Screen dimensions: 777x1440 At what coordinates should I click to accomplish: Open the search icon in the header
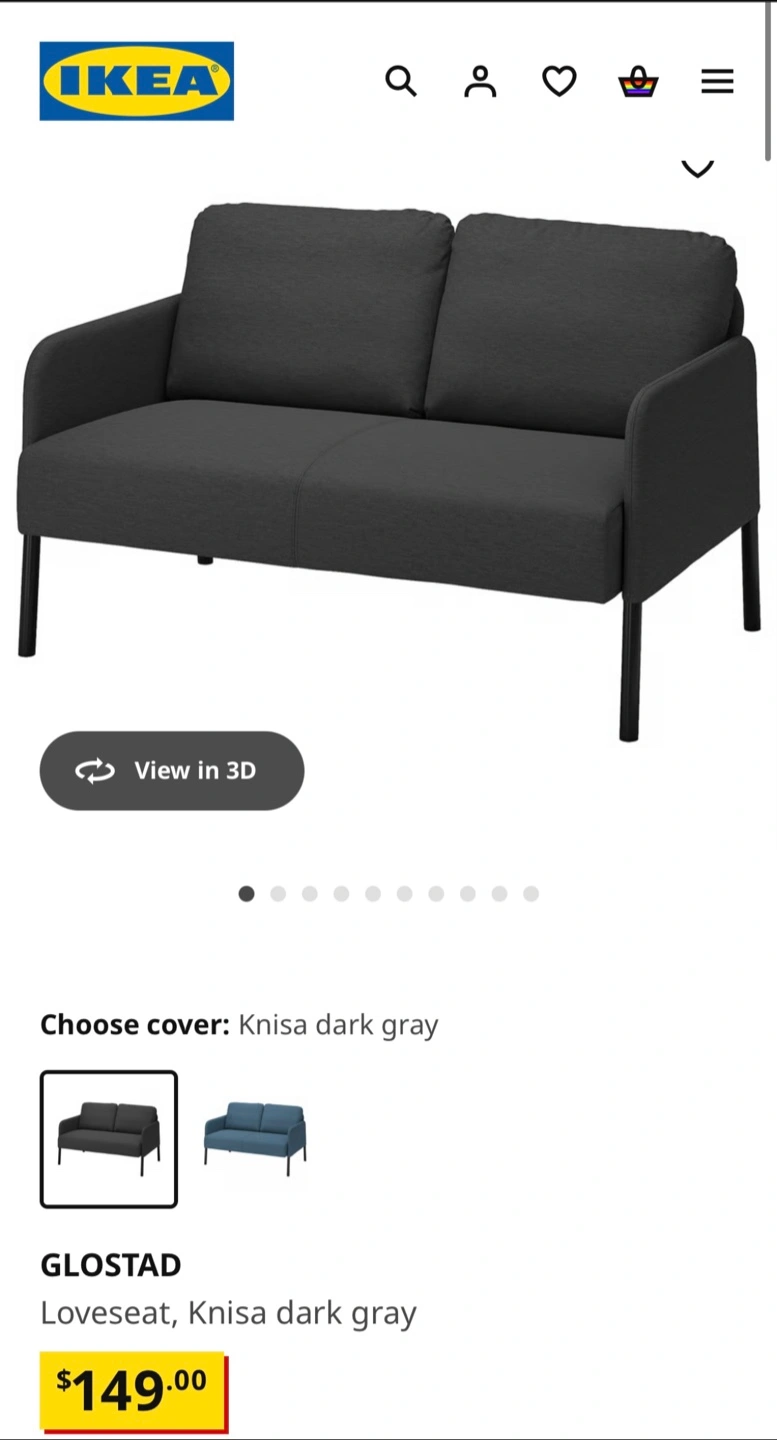coord(400,81)
